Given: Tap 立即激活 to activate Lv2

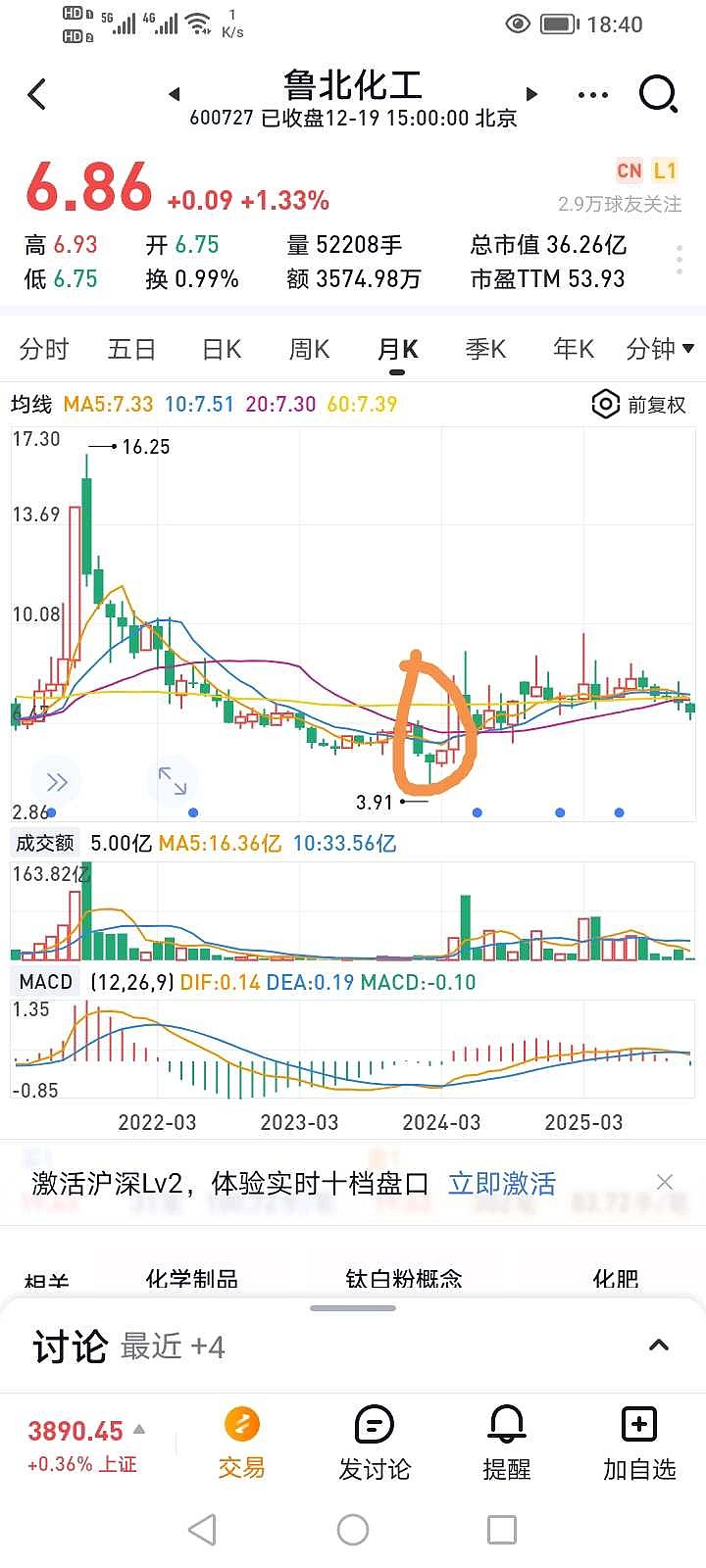Looking at the screenshot, I should pyautogui.click(x=501, y=1184).
